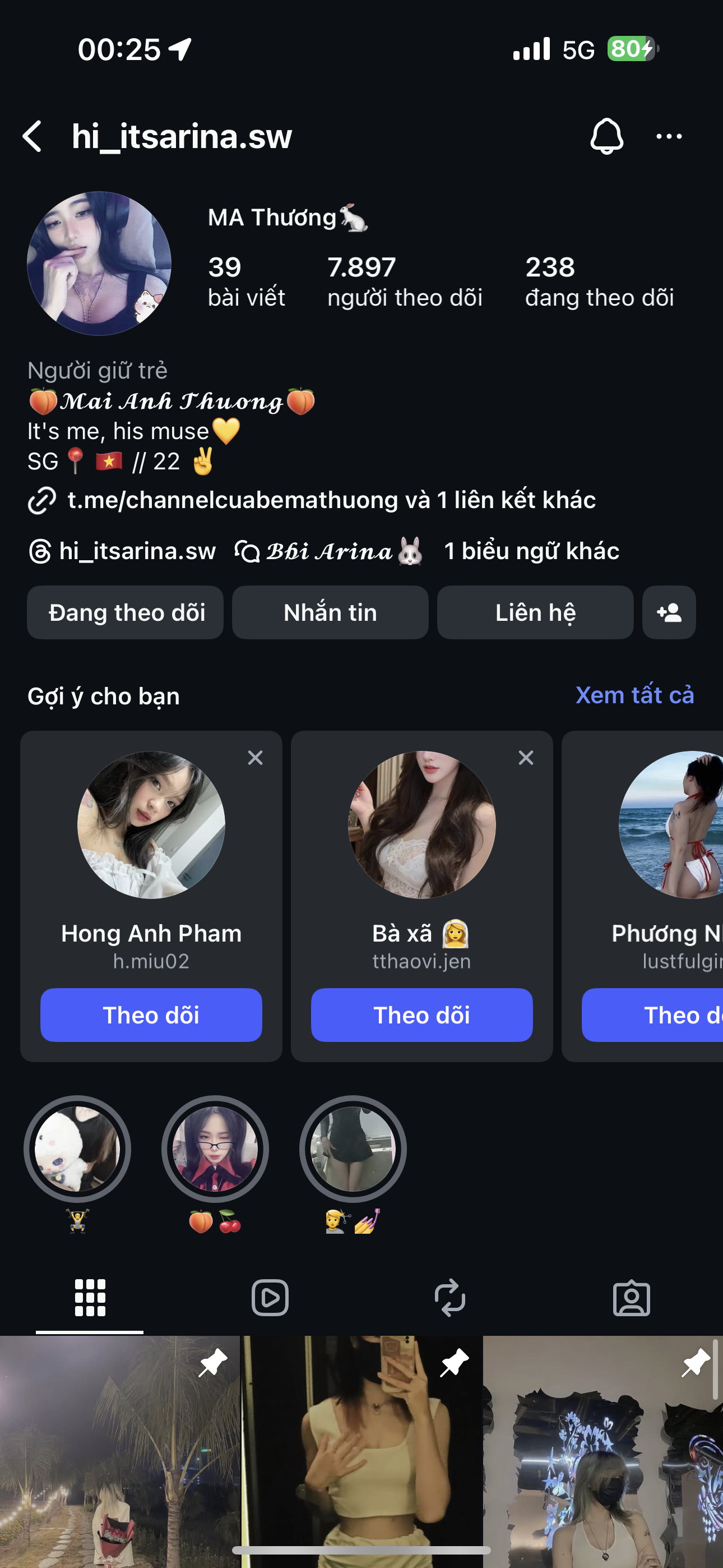This screenshot has height=1568, width=723.
Task: Open the three-dot overflow menu
Action: click(669, 136)
